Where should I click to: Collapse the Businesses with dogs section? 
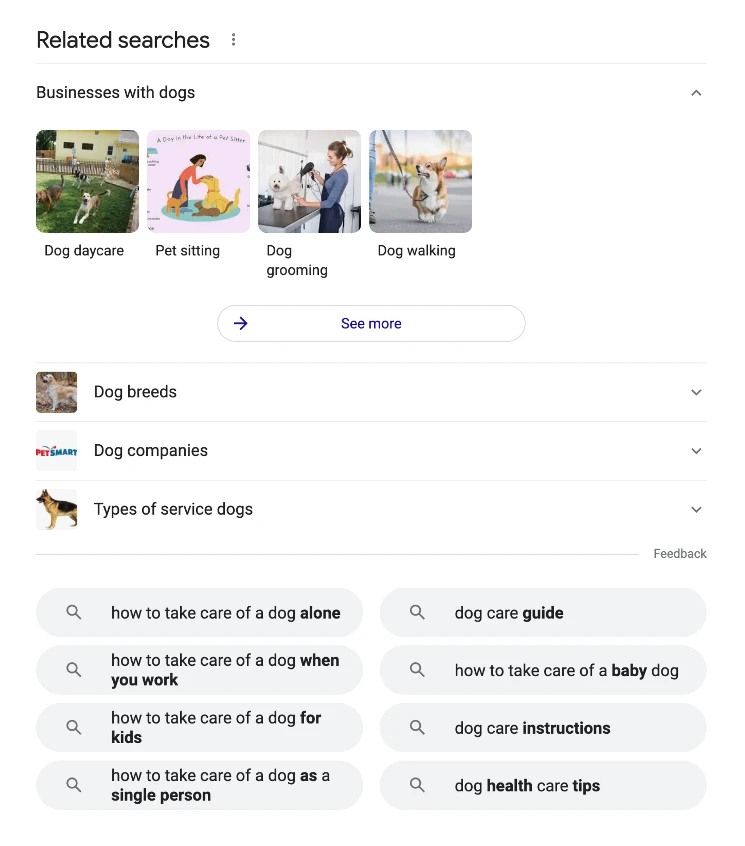tap(696, 93)
